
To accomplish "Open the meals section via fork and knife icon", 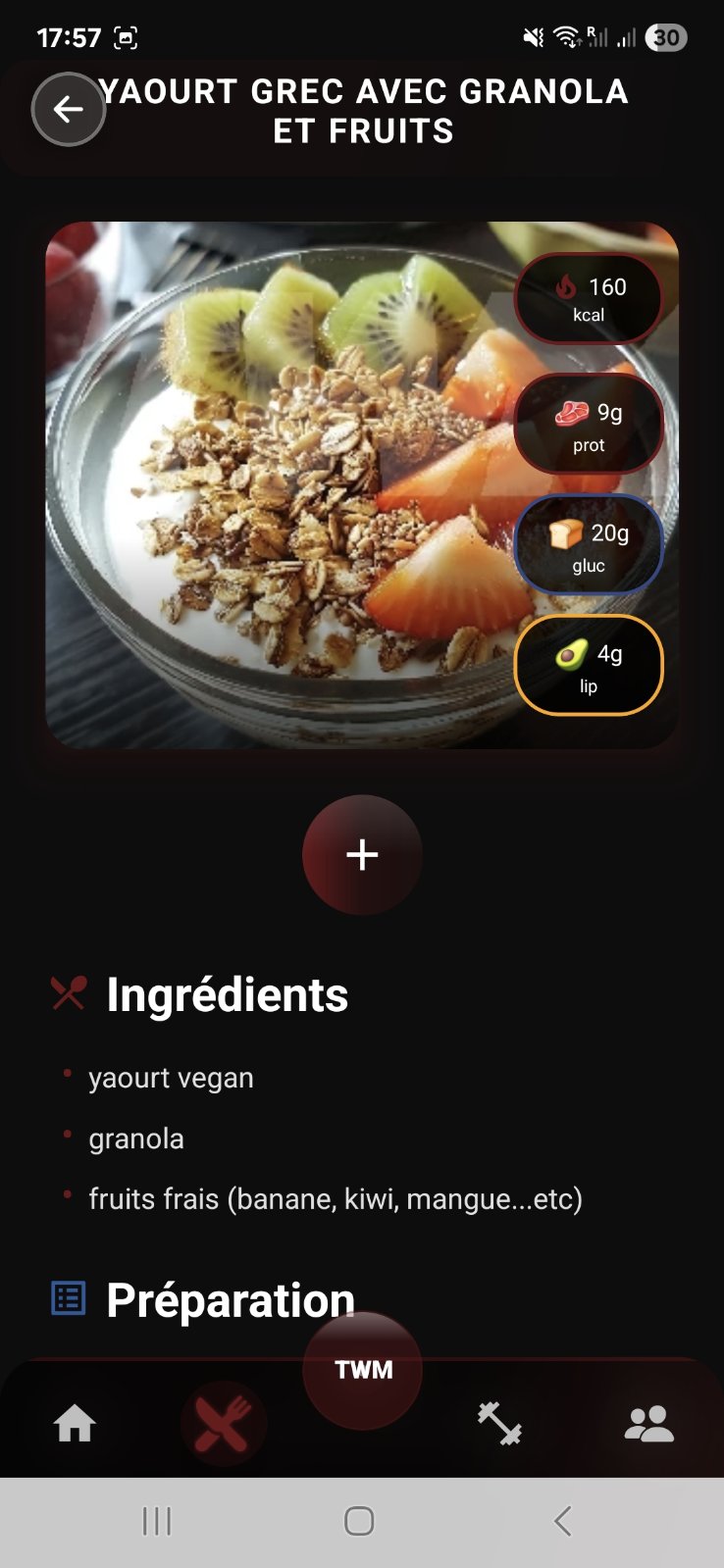I will (224, 1425).
